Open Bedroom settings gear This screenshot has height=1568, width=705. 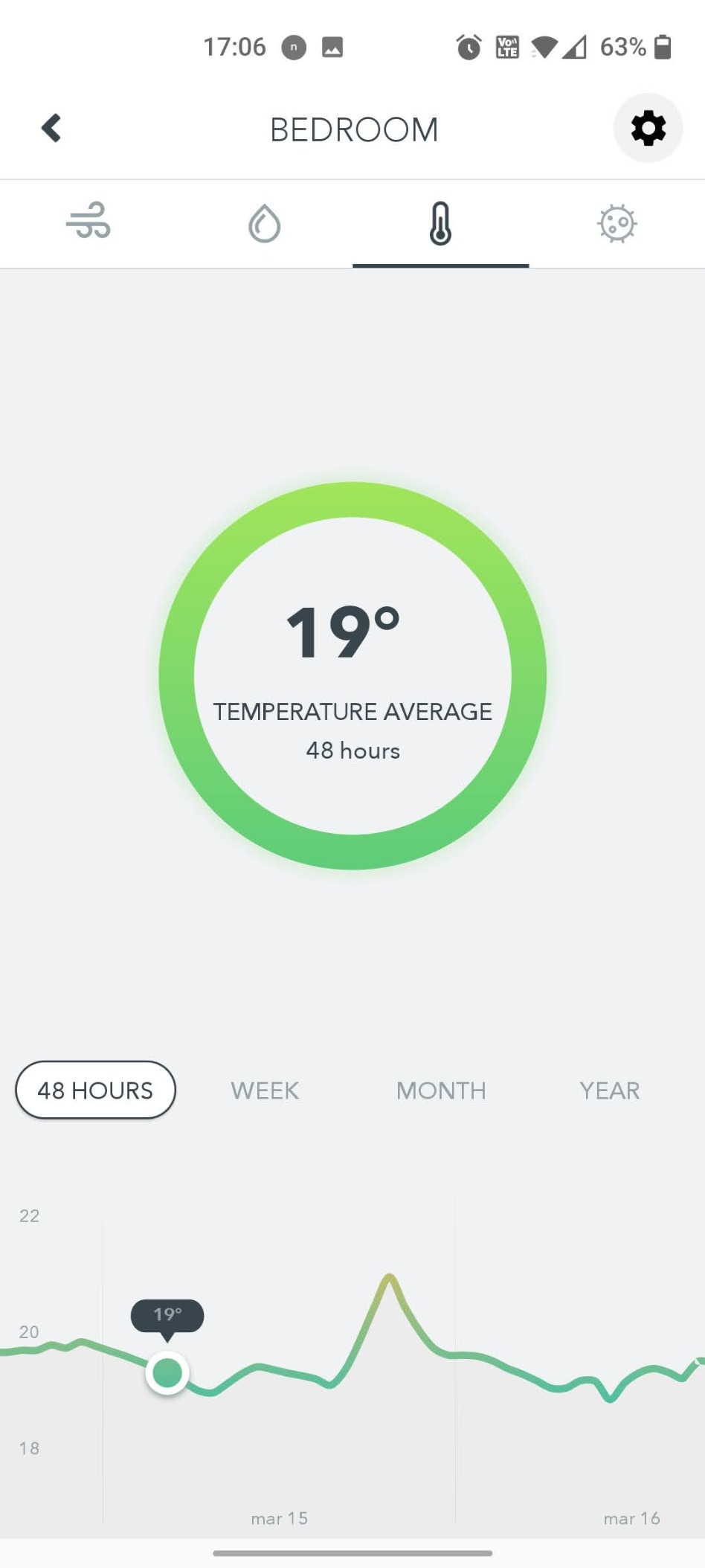(648, 128)
